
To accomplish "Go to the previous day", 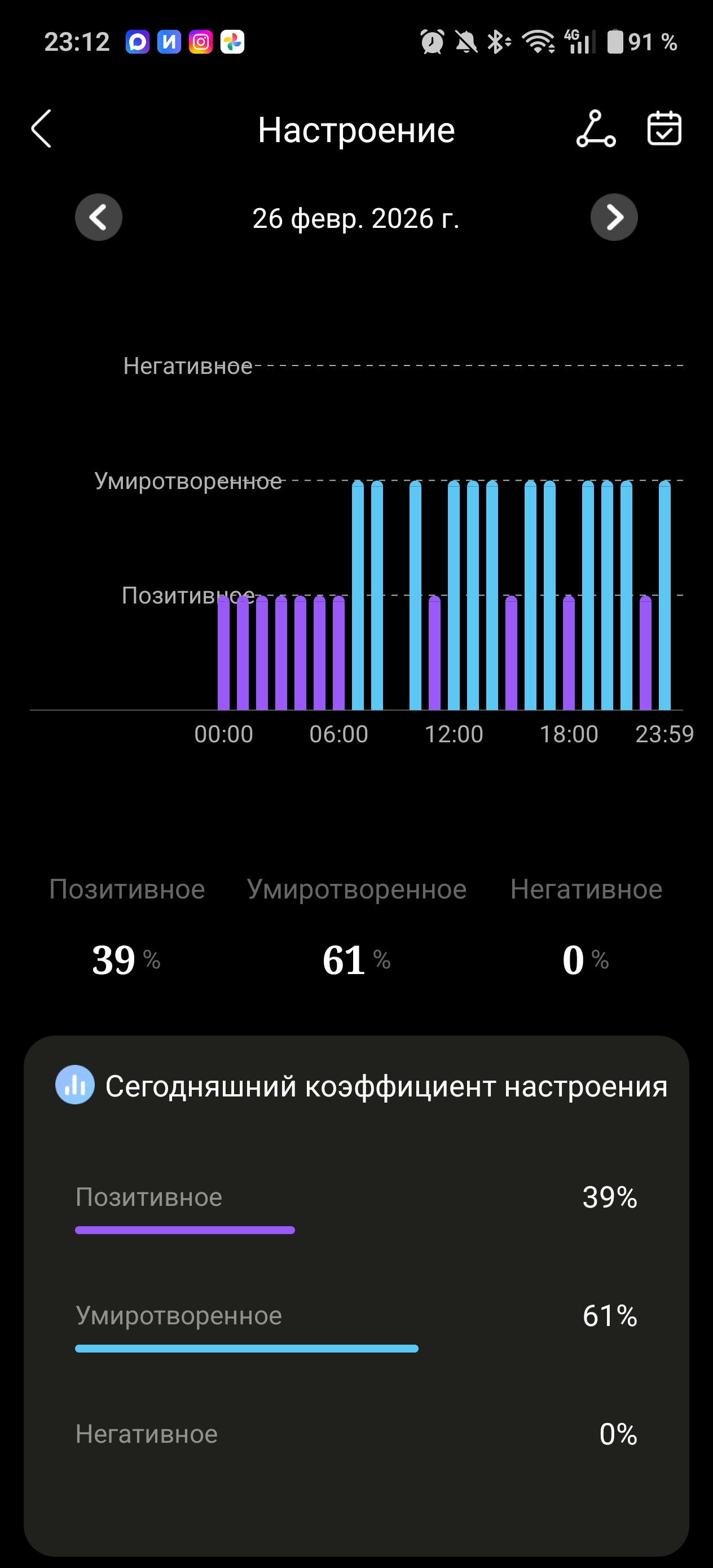I will coord(99,217).
